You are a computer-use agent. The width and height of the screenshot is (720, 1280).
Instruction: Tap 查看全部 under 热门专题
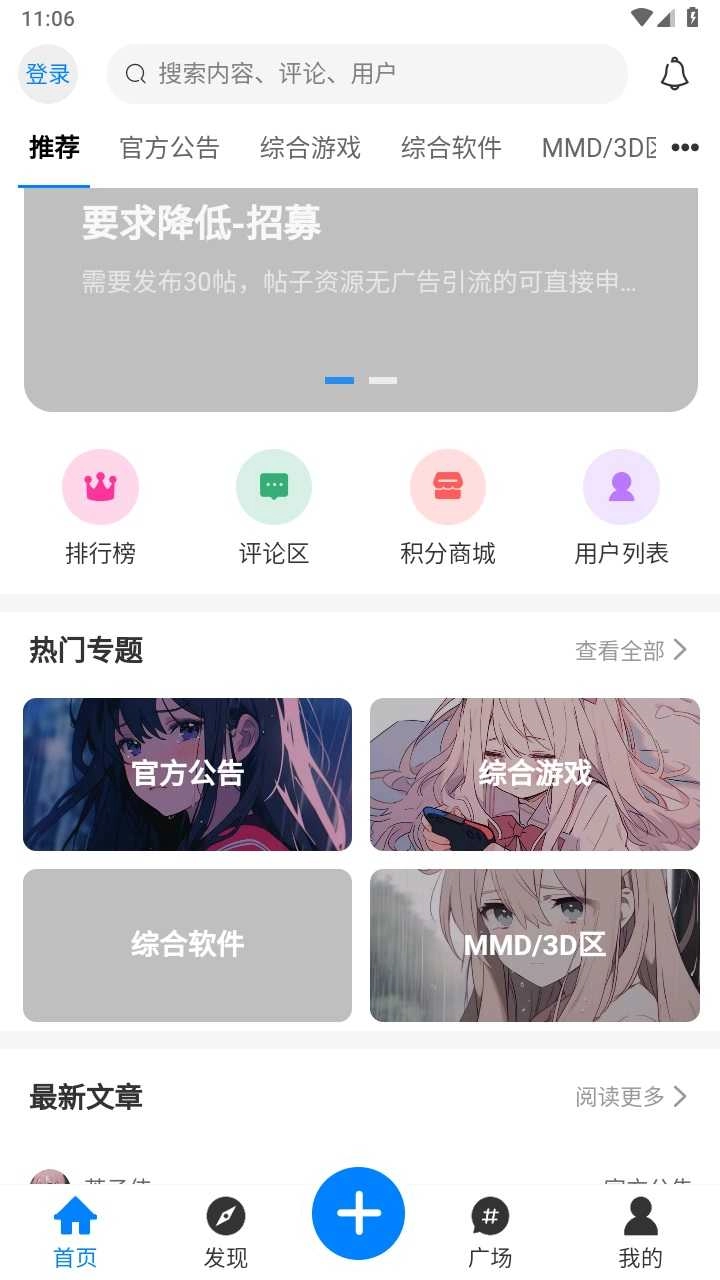click(x=631, y=651)
